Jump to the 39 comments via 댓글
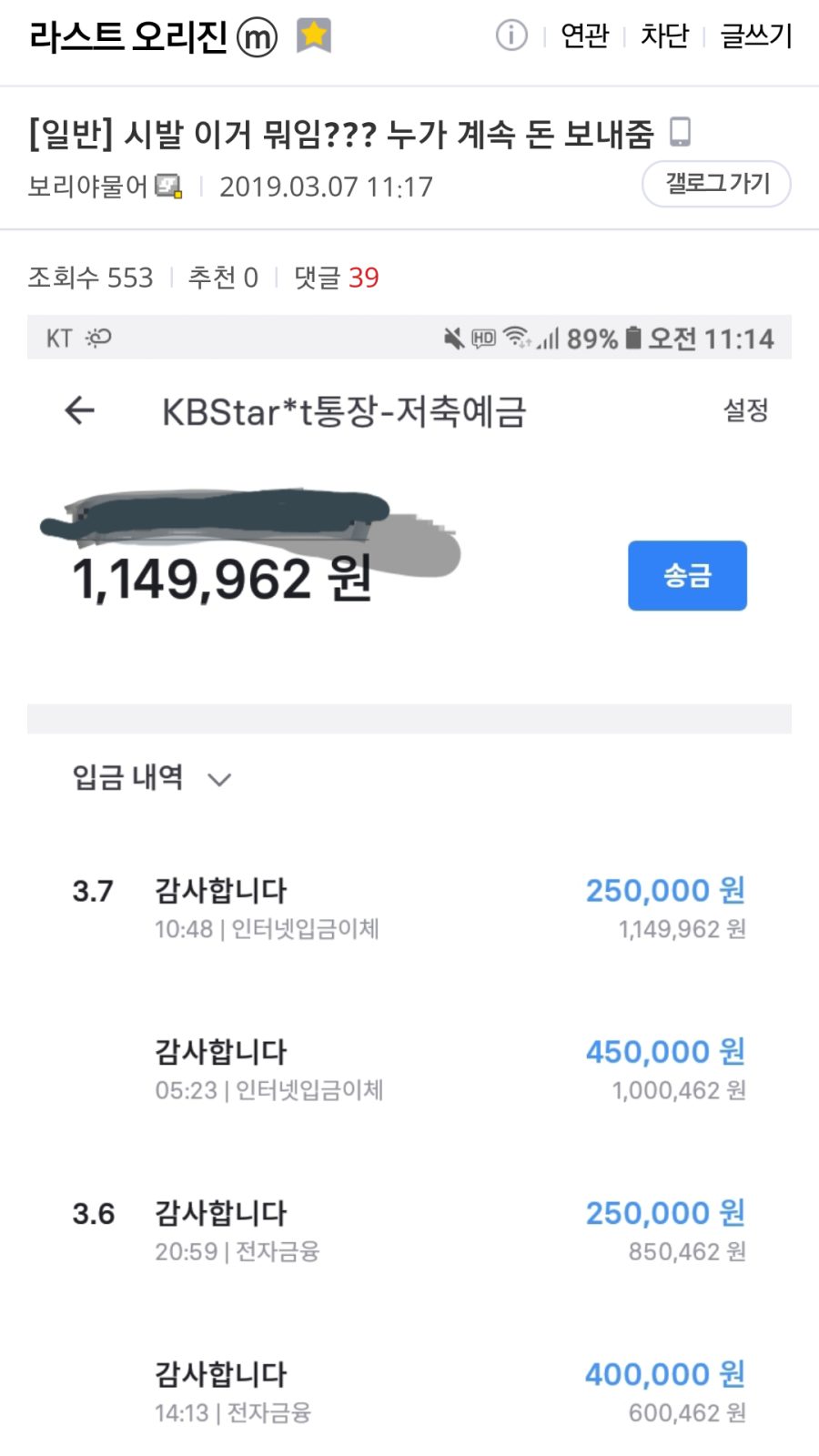The width and height of the screenshot is (819, 1456). tap(336, 278)
